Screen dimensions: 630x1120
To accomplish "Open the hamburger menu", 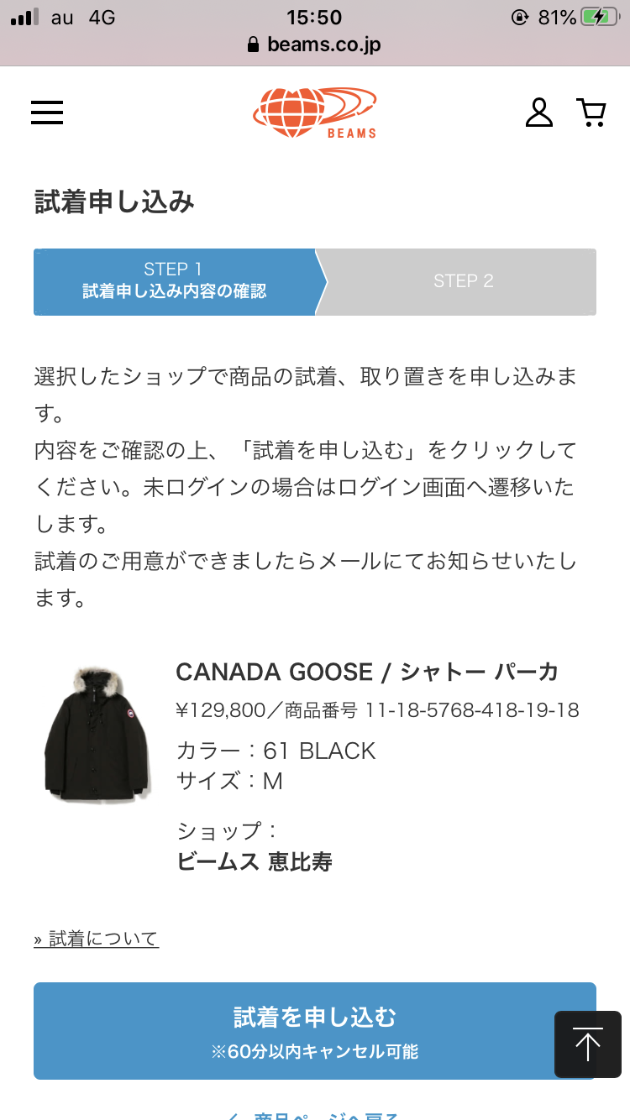I will click(x=47, y=113).
